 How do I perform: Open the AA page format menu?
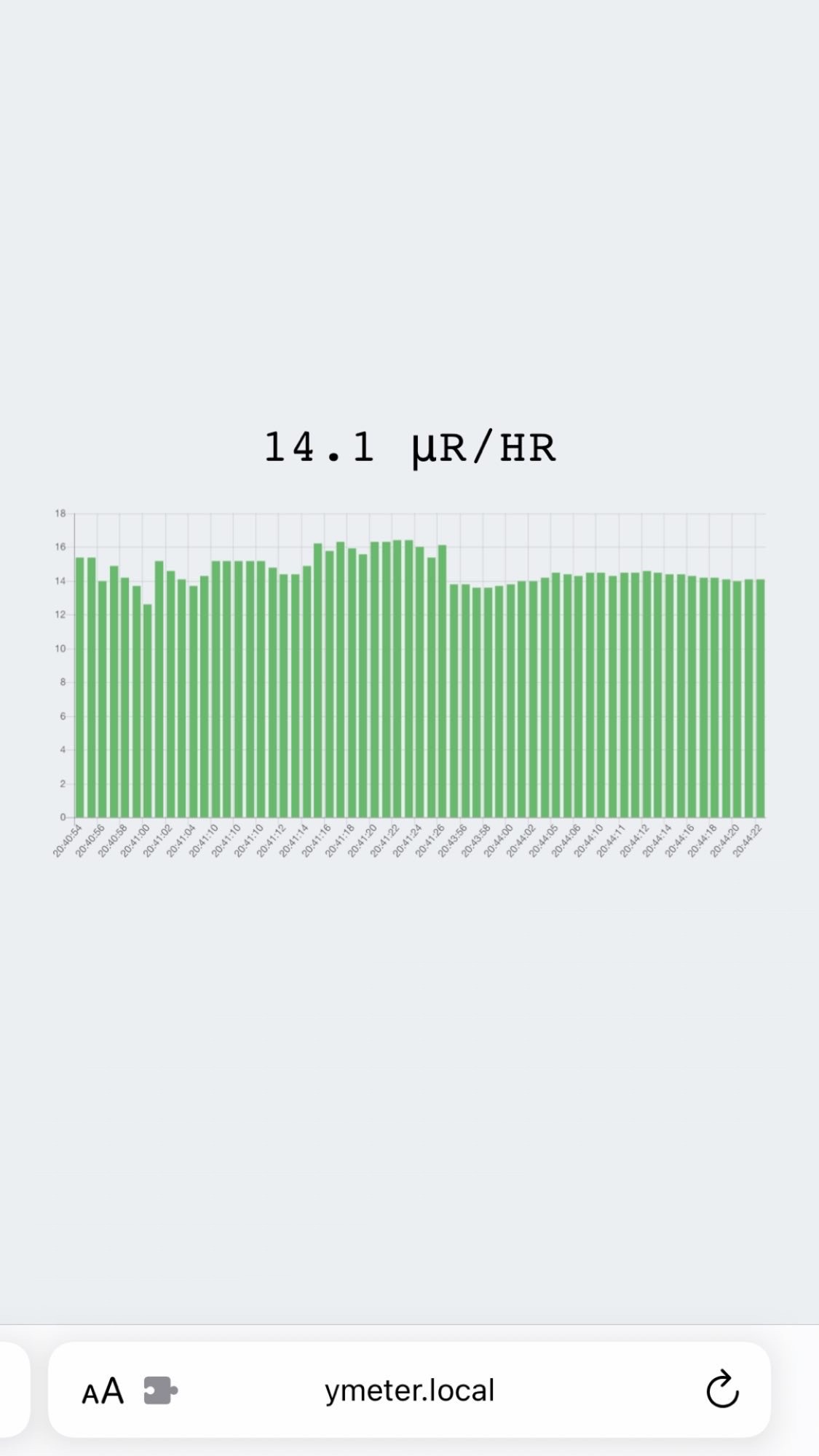(x=103, y=1392)
